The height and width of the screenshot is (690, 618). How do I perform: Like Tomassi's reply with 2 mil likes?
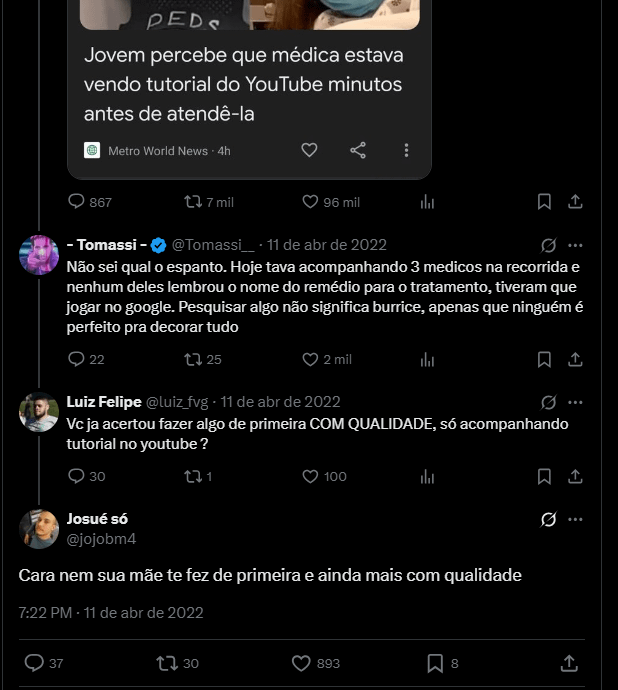coord(310,359)
